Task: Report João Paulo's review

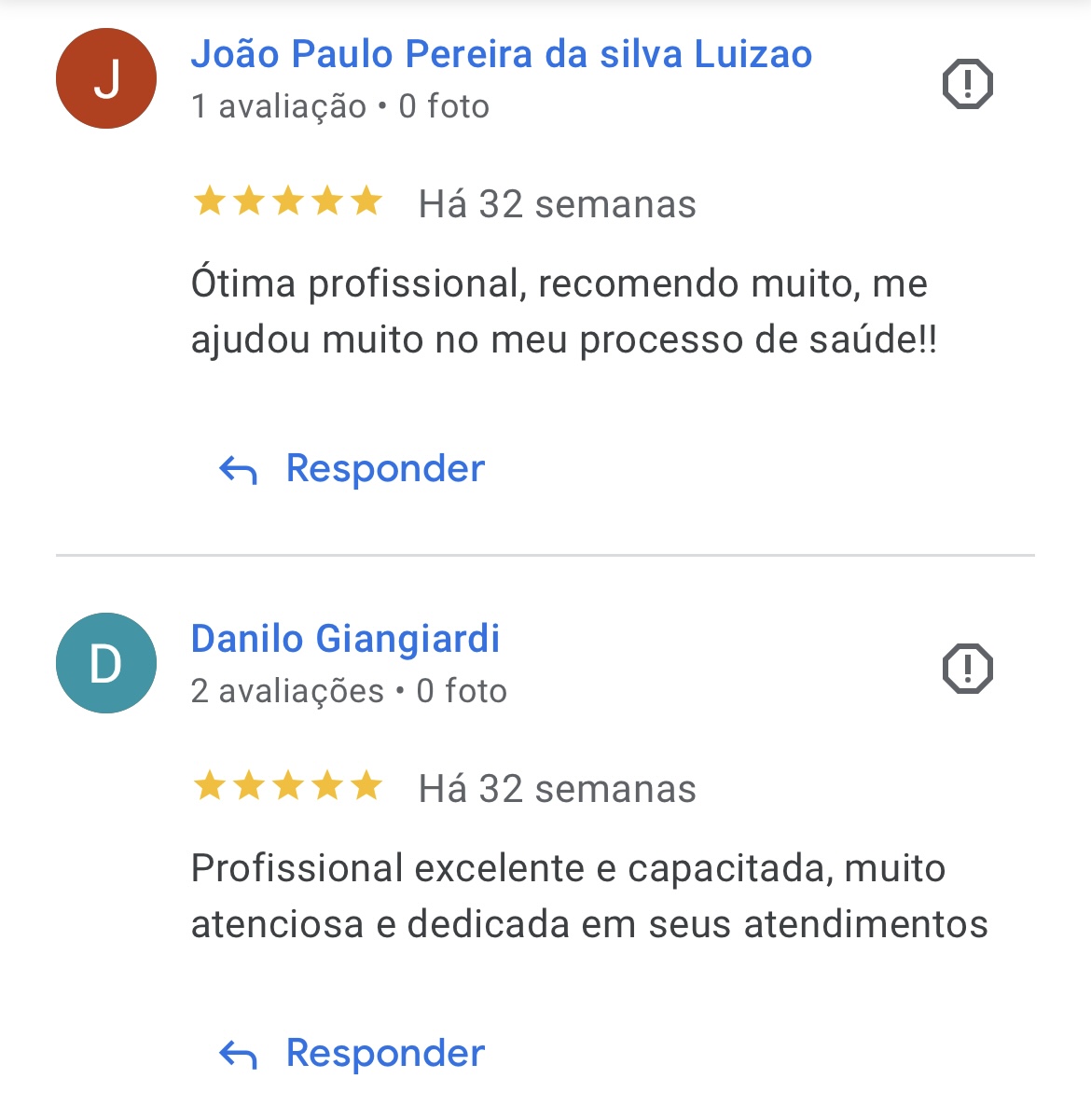Action: click(x=967, y=85)
